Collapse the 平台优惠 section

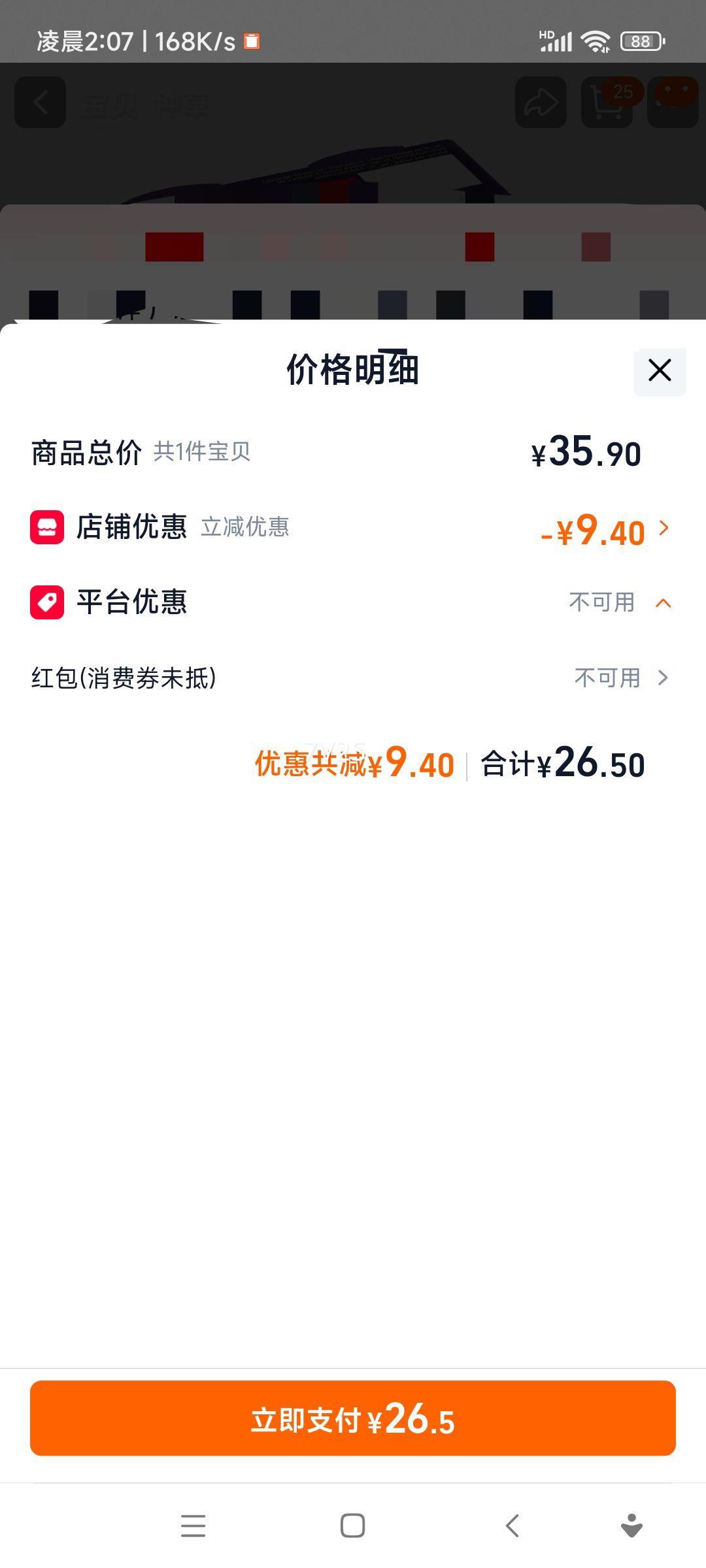pos(663,602)
